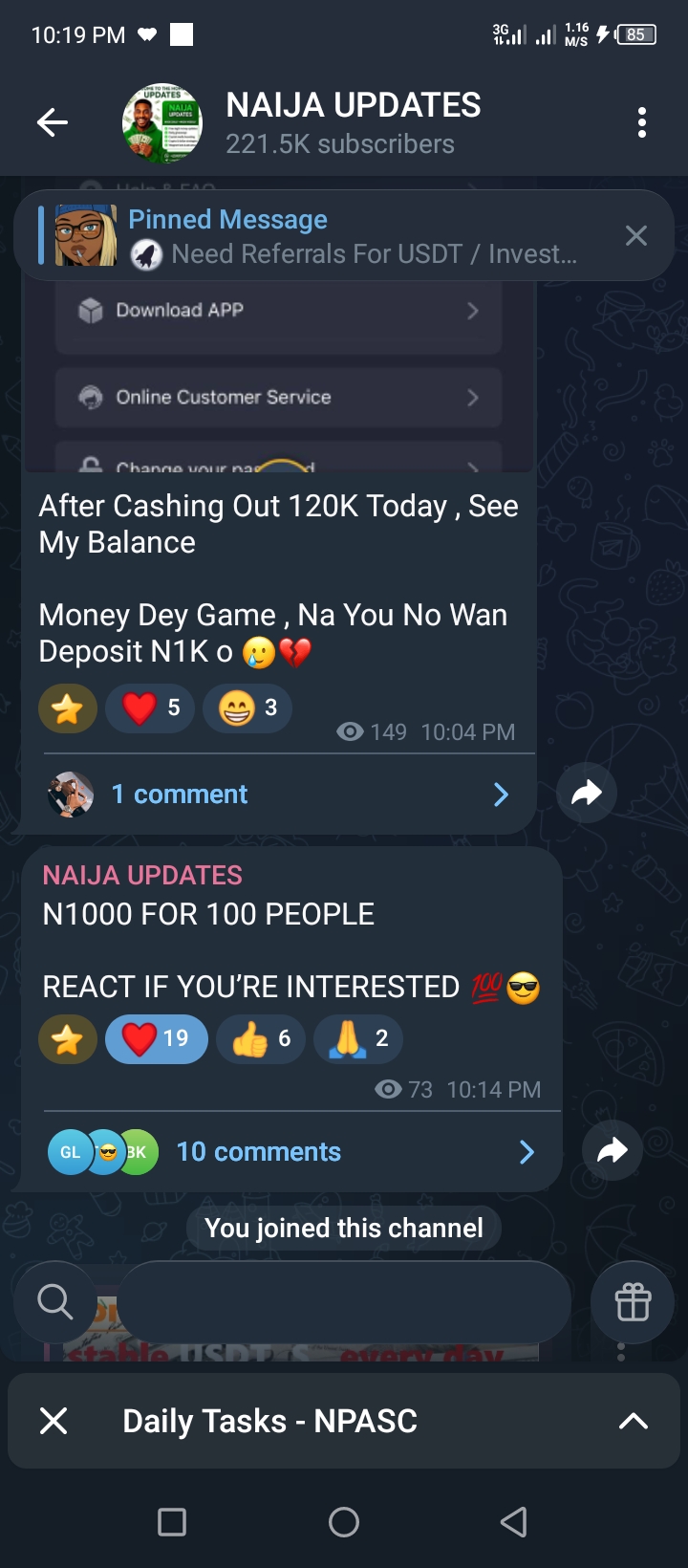688x1568 pixels.
Task: Add heart reaction on the 120K cashout post
Action: (x=150, y=708)
